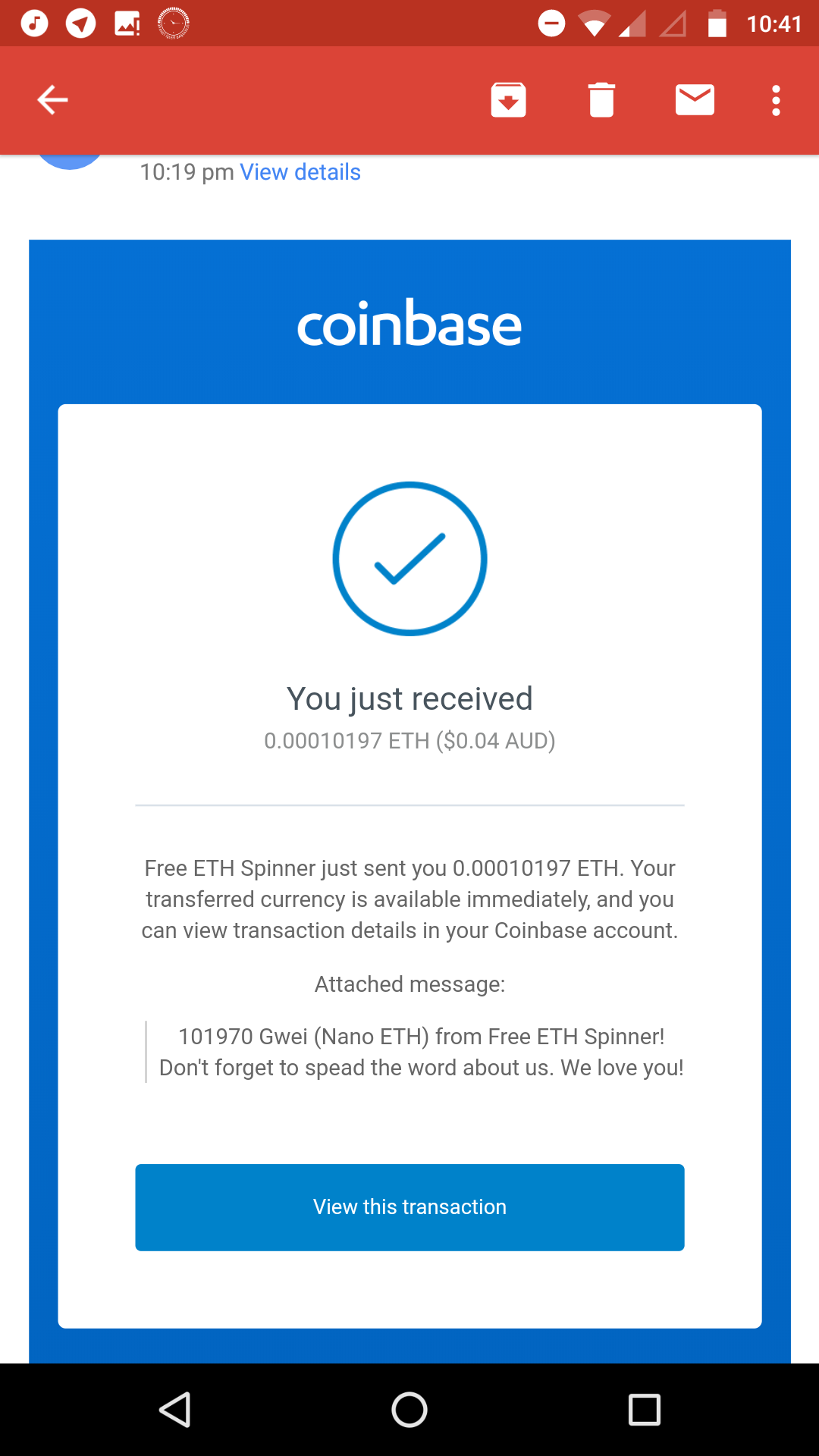The width and height of the screenshot is (819, 1456).
Task: Archive this email
Action: pos(508,100)
